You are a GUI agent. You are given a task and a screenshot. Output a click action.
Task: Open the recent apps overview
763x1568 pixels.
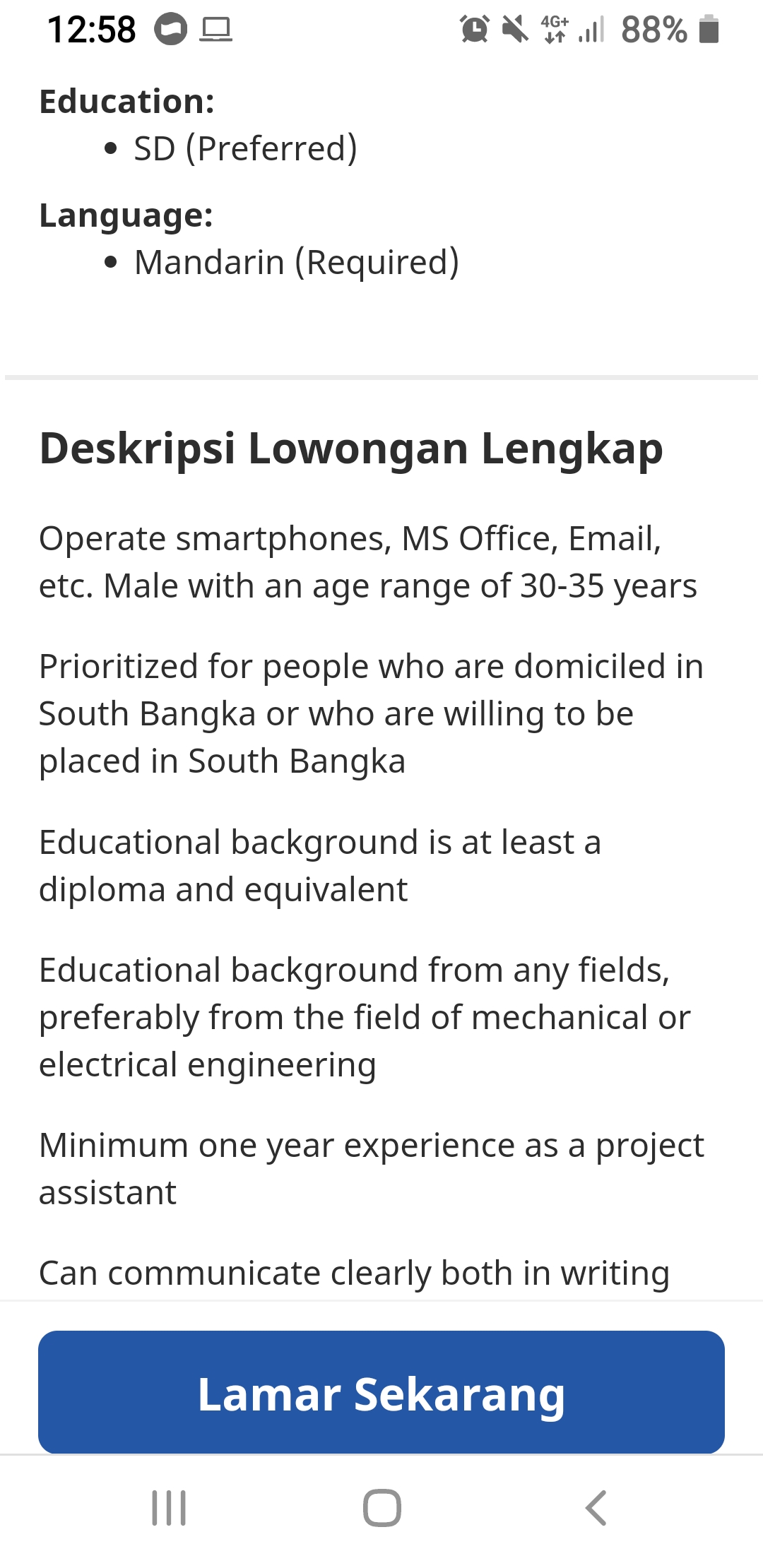point(169,1508)
